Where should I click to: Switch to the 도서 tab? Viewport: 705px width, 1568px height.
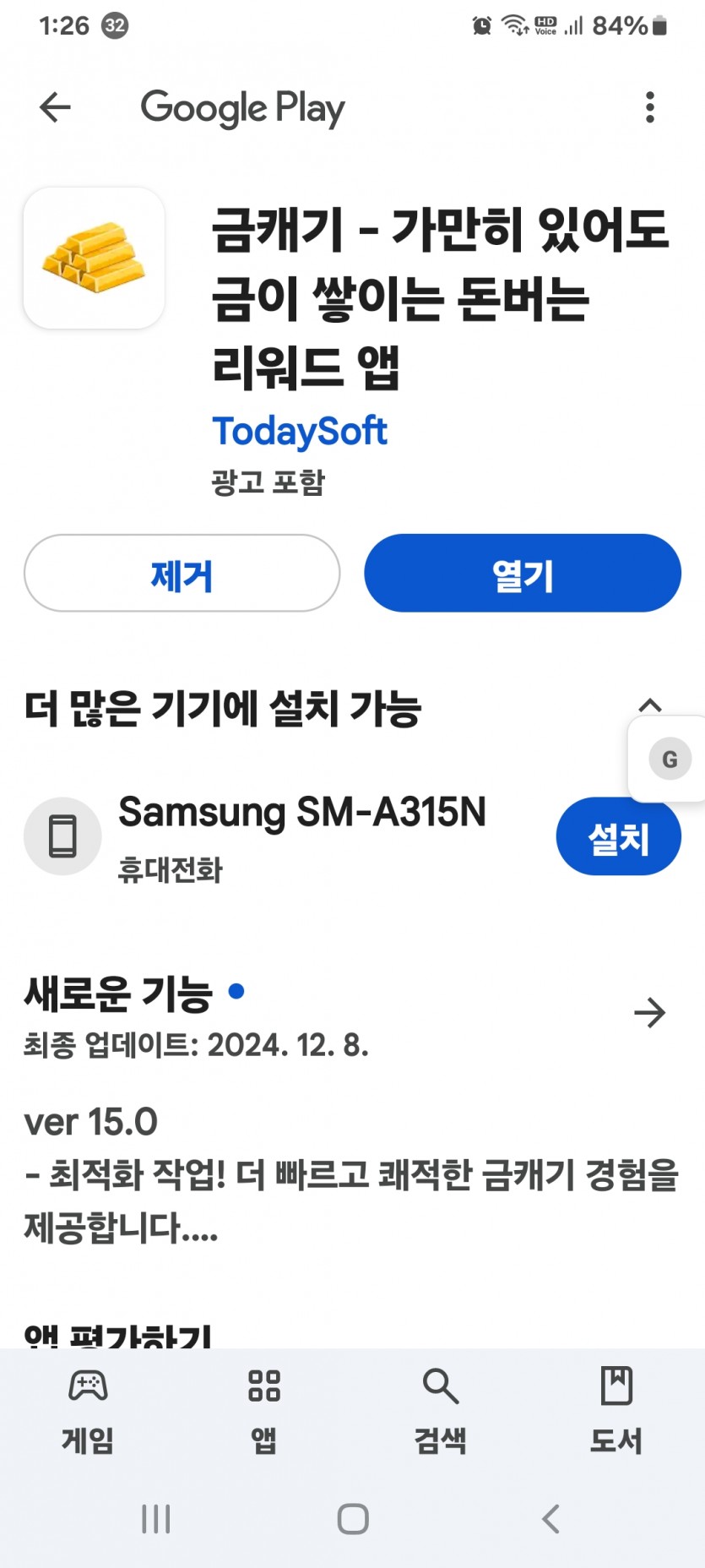(616, 1411)
